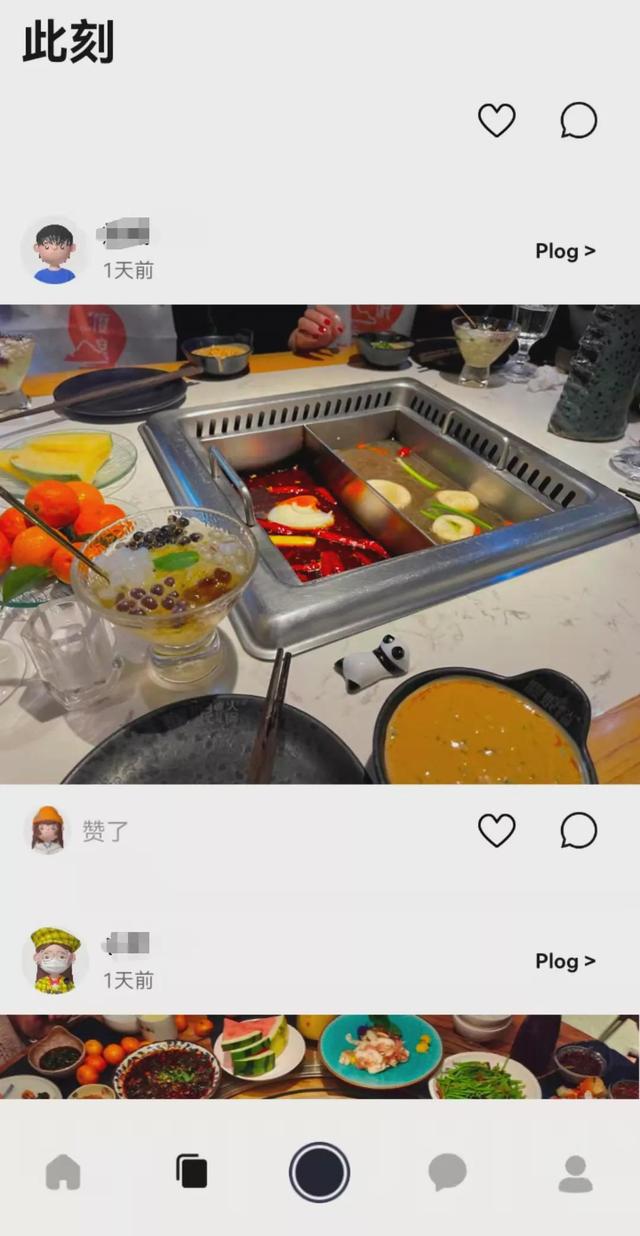Comment on the hotpot photo post

578,830
